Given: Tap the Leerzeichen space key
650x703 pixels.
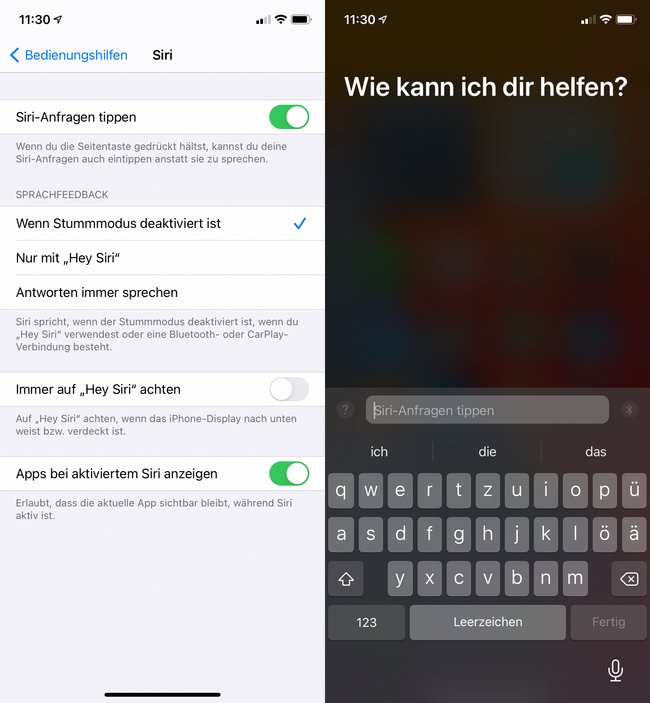Looking at the screenshot, I should click(487, 622).
